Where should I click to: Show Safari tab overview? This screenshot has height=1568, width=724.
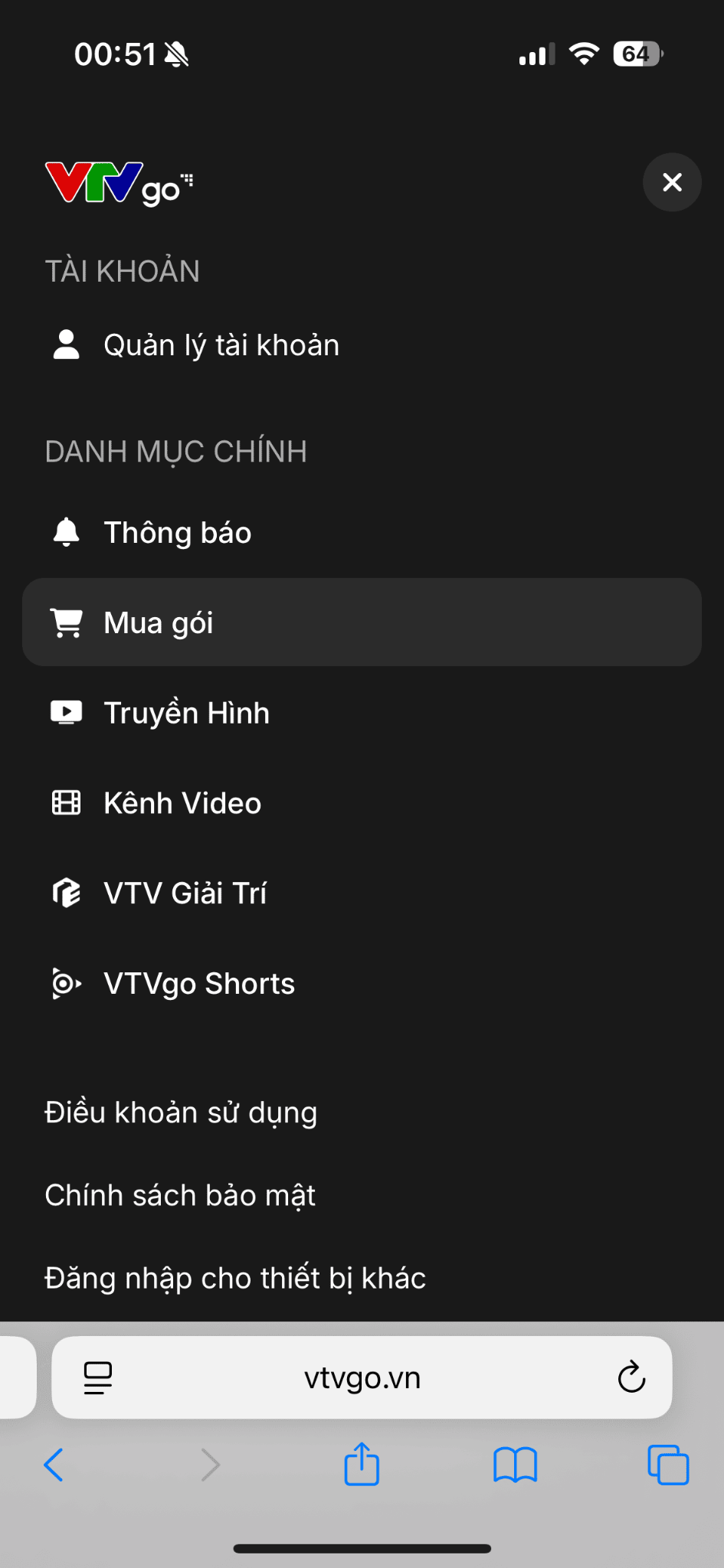tap(669, 1465)
